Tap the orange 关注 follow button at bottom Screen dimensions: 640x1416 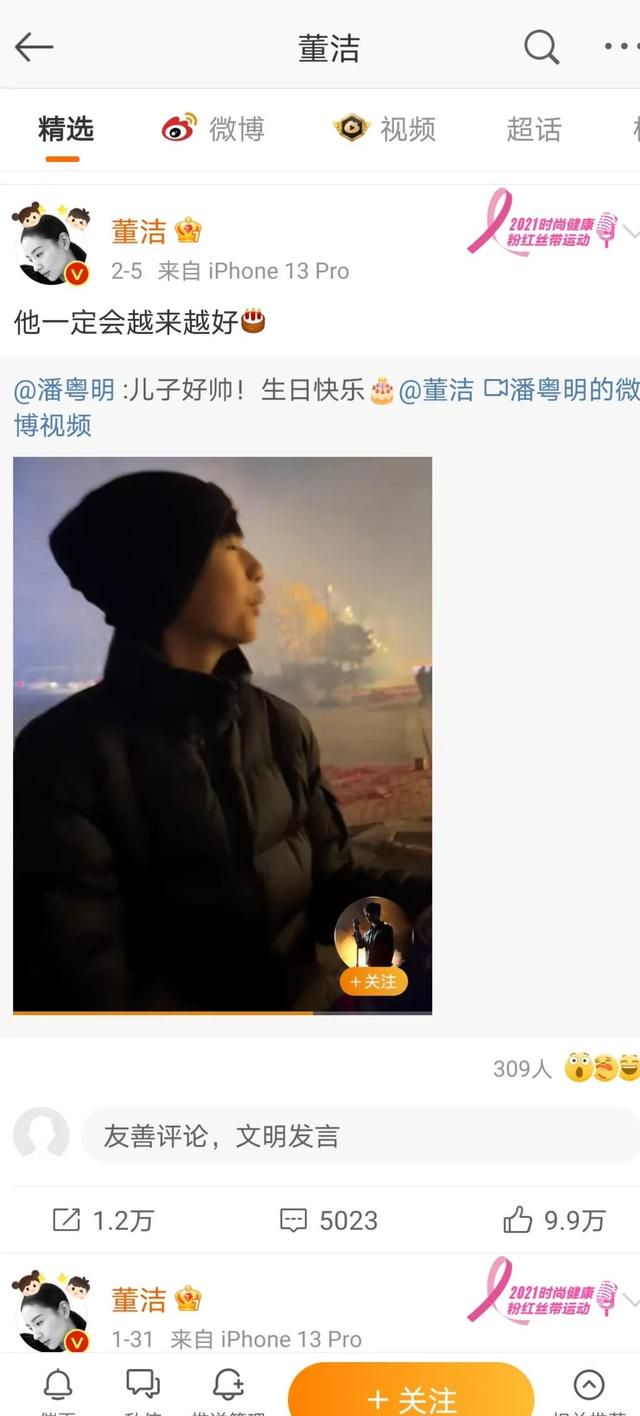coord(411,1398)
